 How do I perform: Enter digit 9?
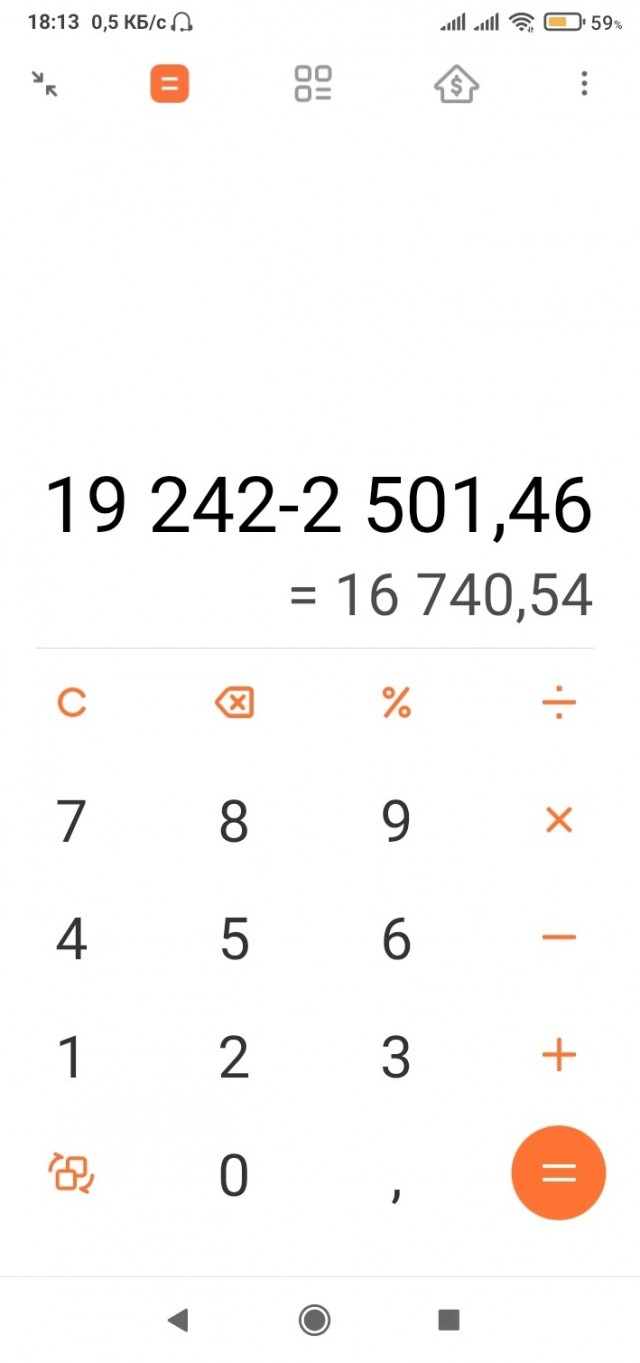click(396, 821)
